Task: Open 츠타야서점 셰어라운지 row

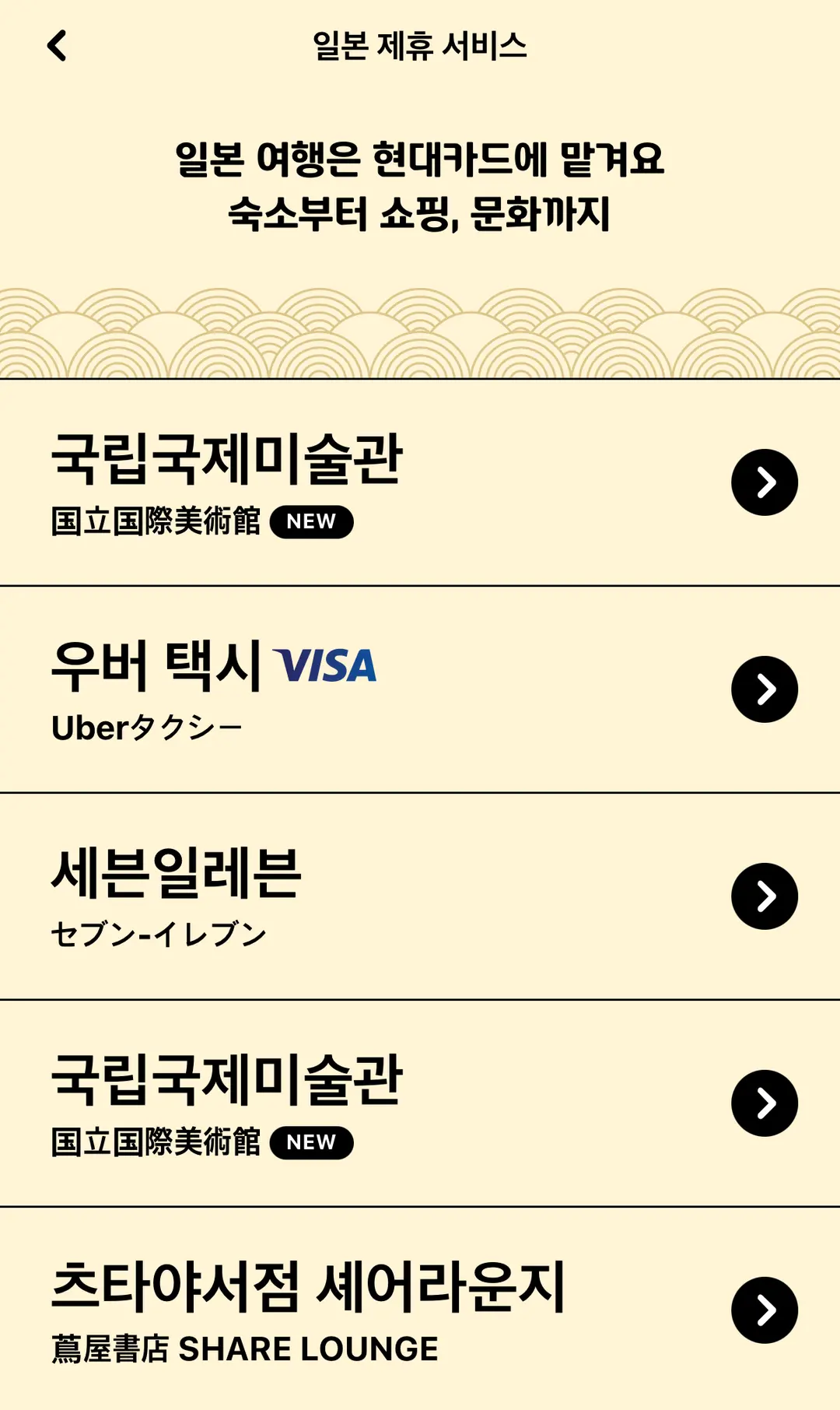Action: coord(420,1310)
